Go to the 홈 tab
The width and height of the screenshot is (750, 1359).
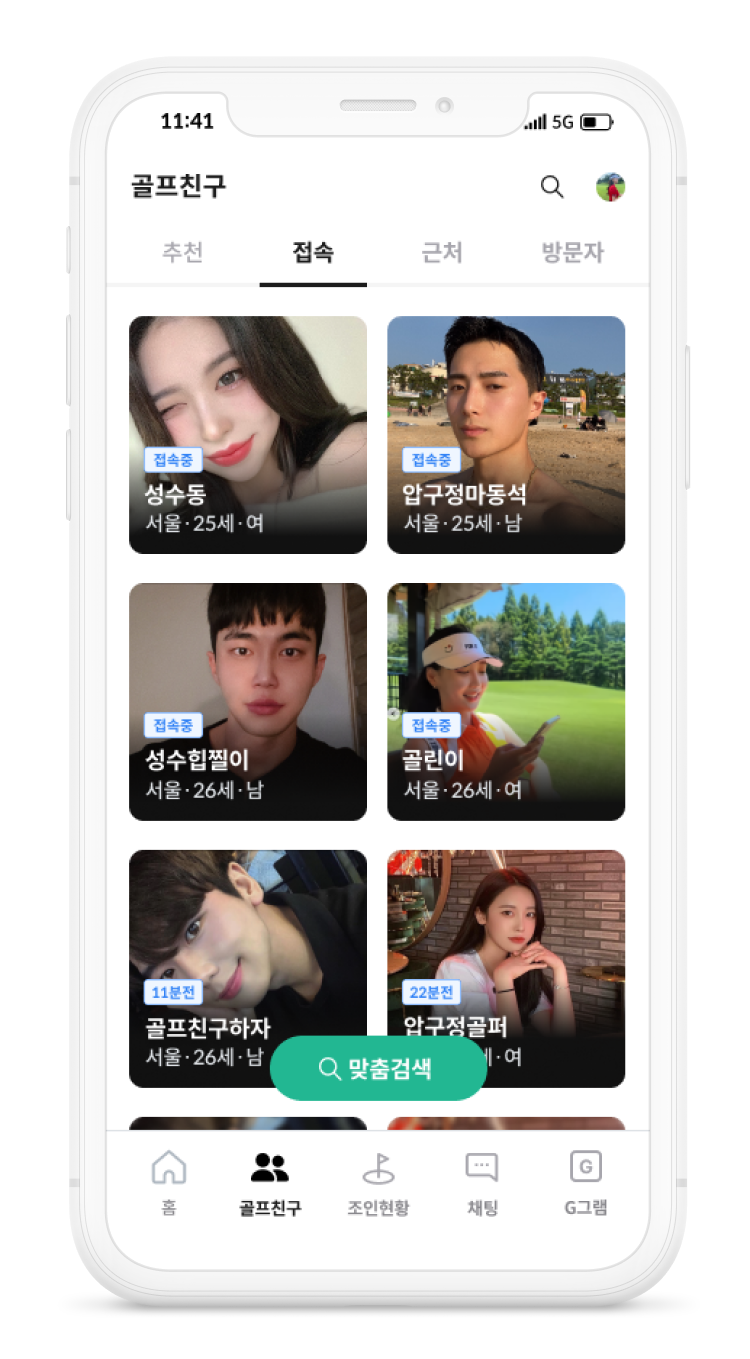[x=169, y=1182]
